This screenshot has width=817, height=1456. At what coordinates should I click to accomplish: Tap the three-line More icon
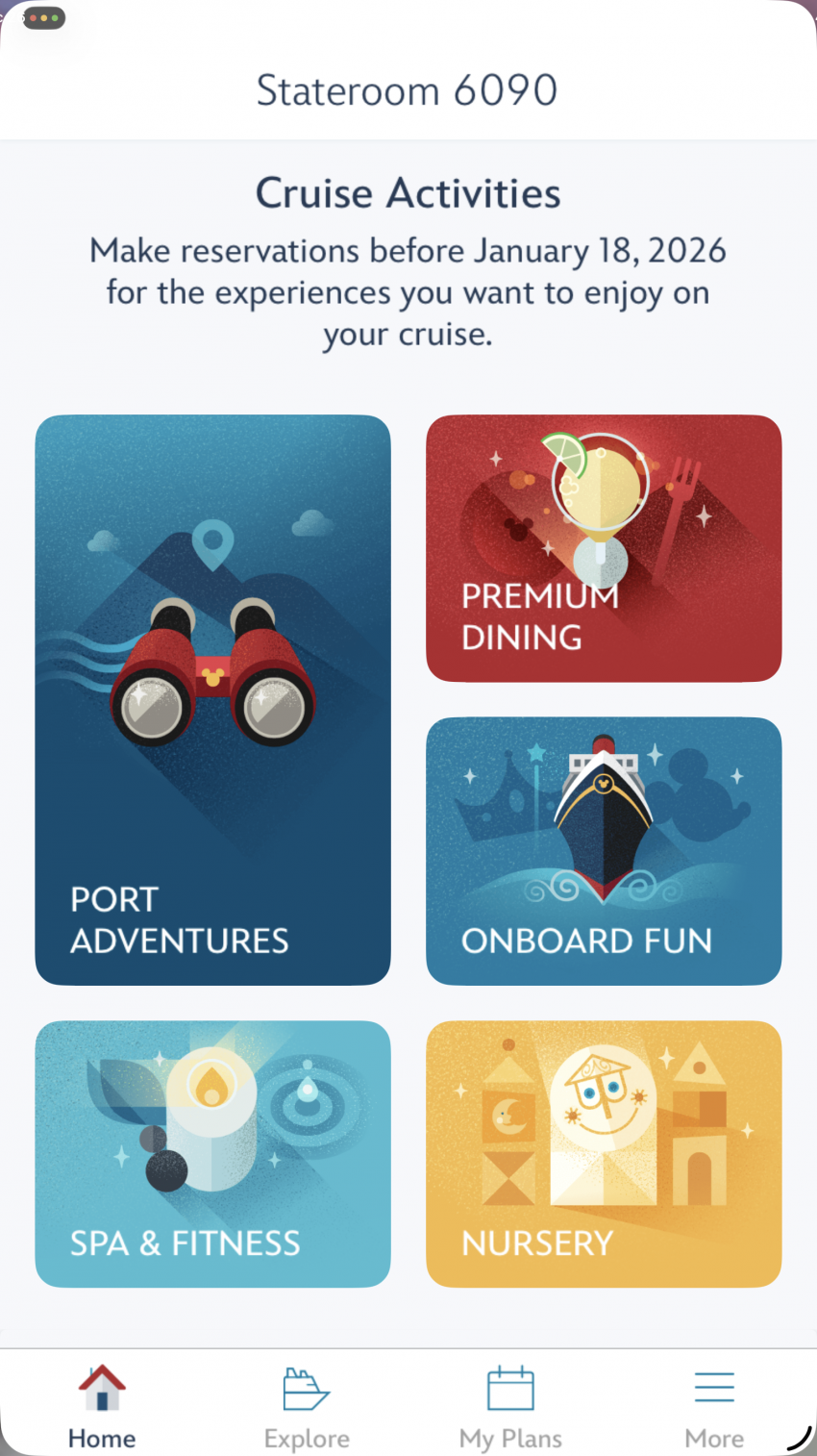[713, 1386]
